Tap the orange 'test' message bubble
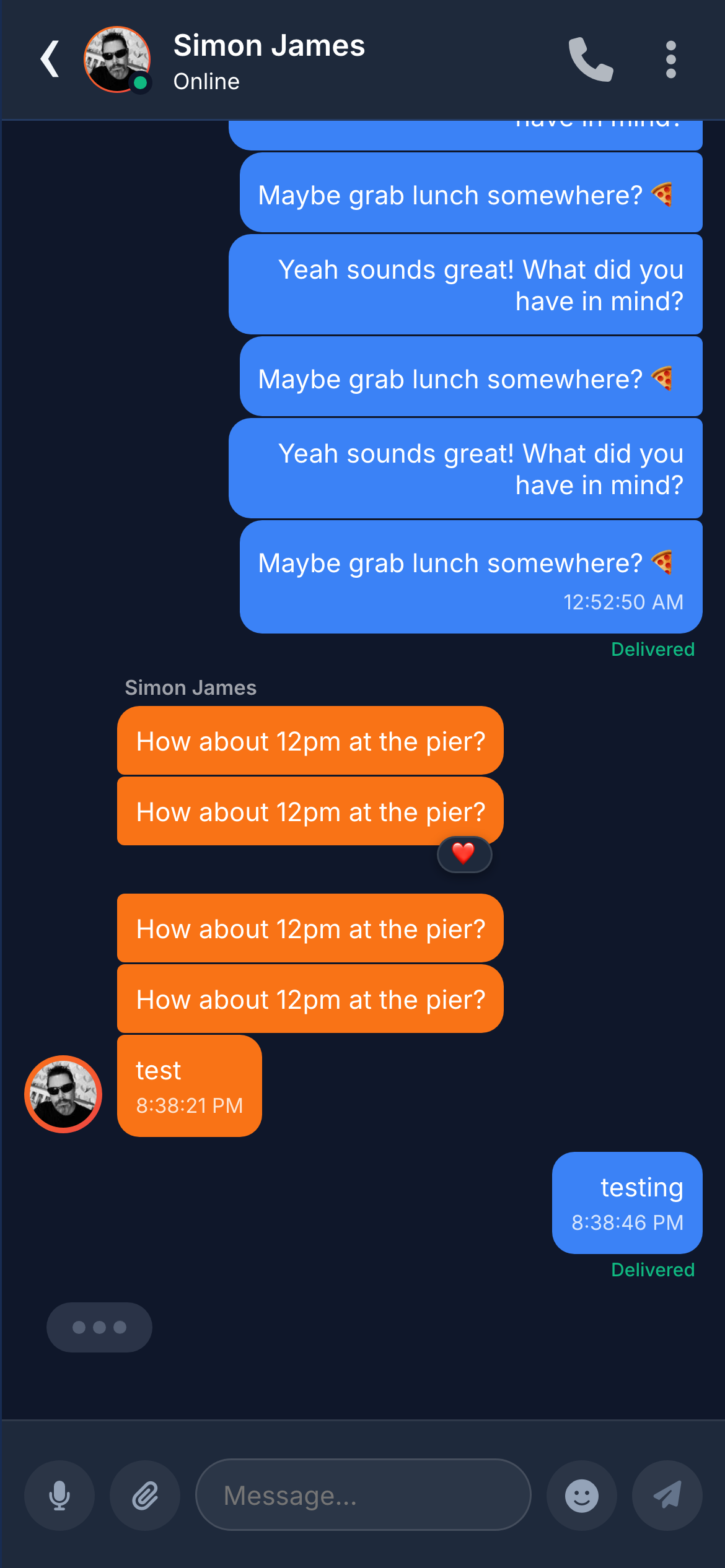725x1568 pixels. (x=189, y=1084)
